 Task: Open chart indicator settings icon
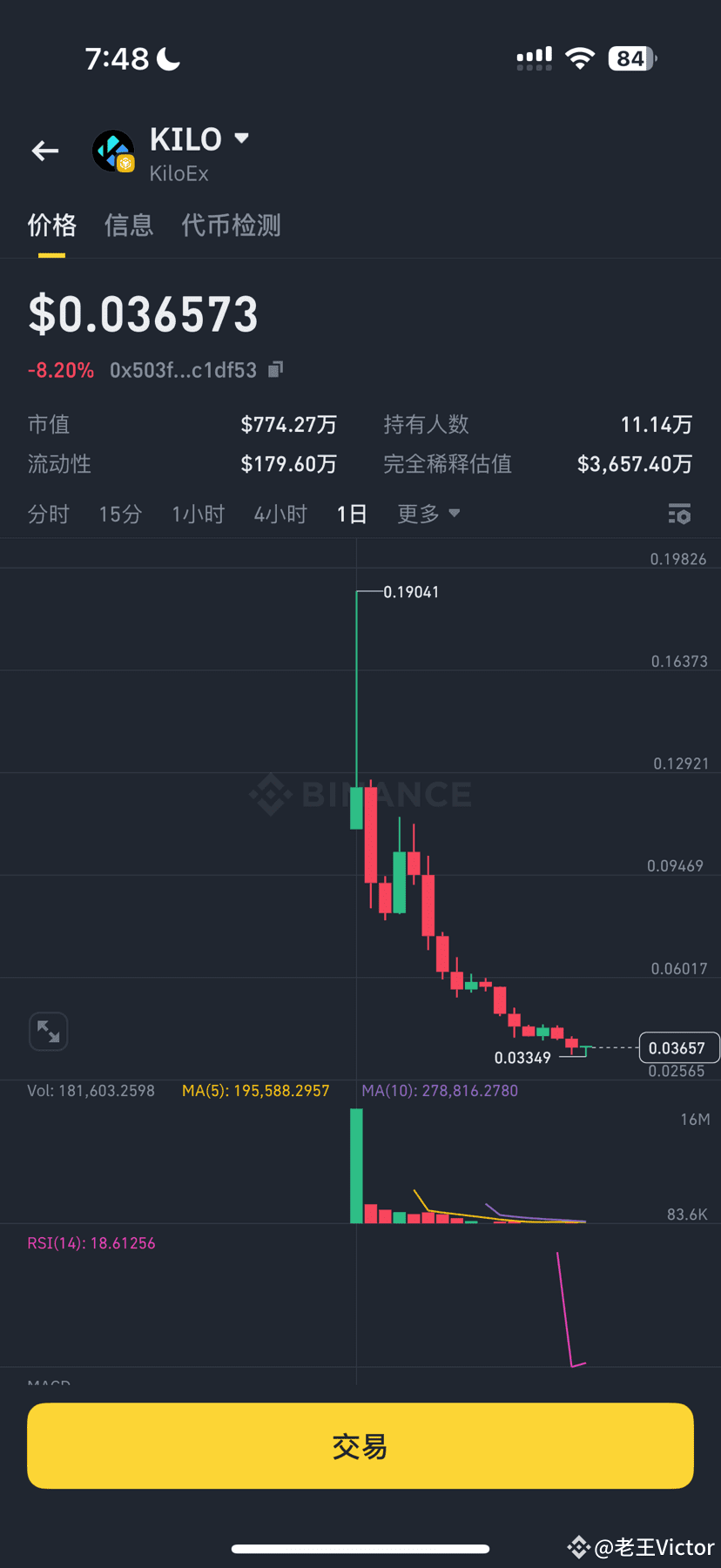click(679, 515)
